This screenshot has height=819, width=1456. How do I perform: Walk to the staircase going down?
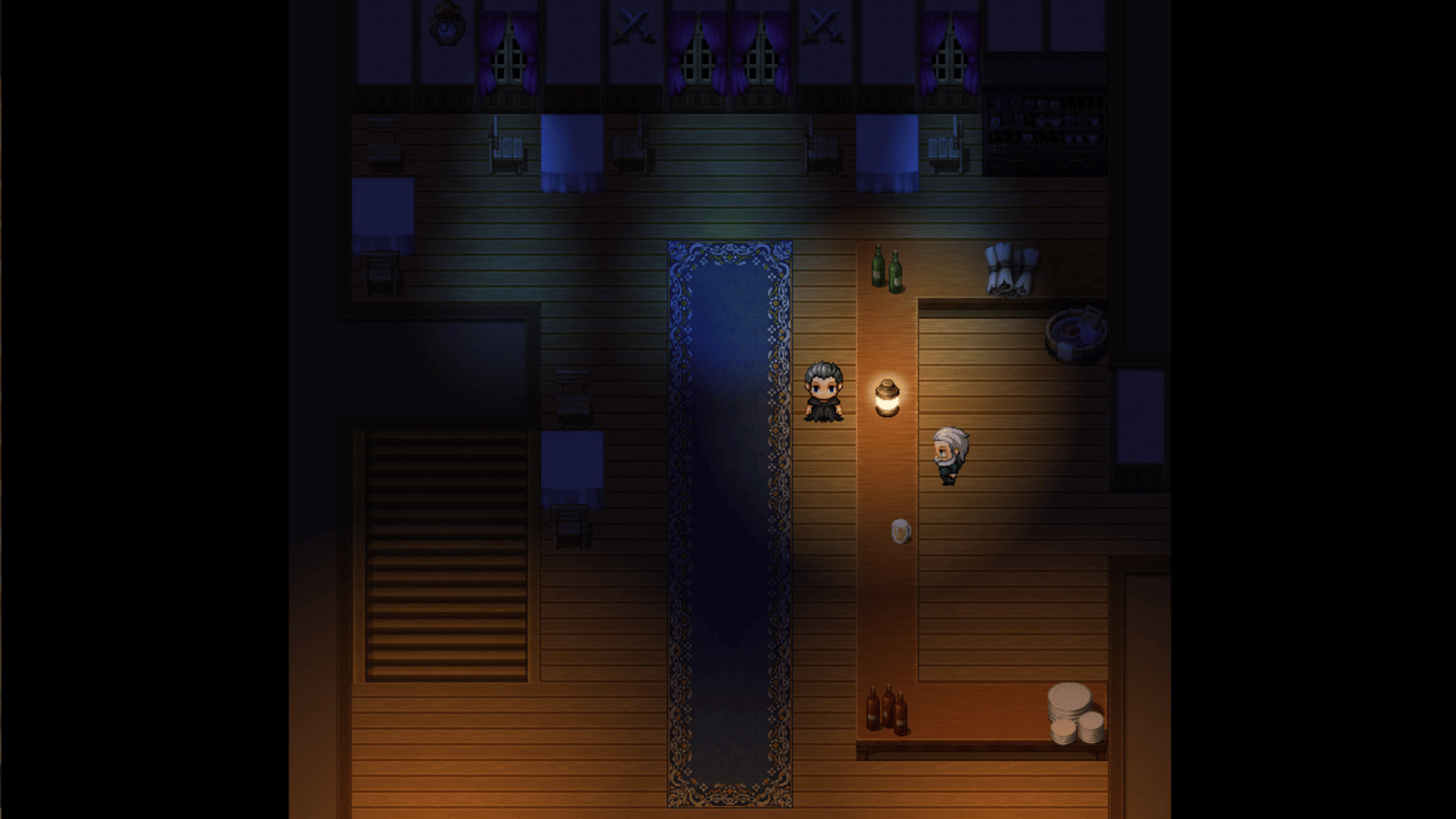[x=446, y=557]
